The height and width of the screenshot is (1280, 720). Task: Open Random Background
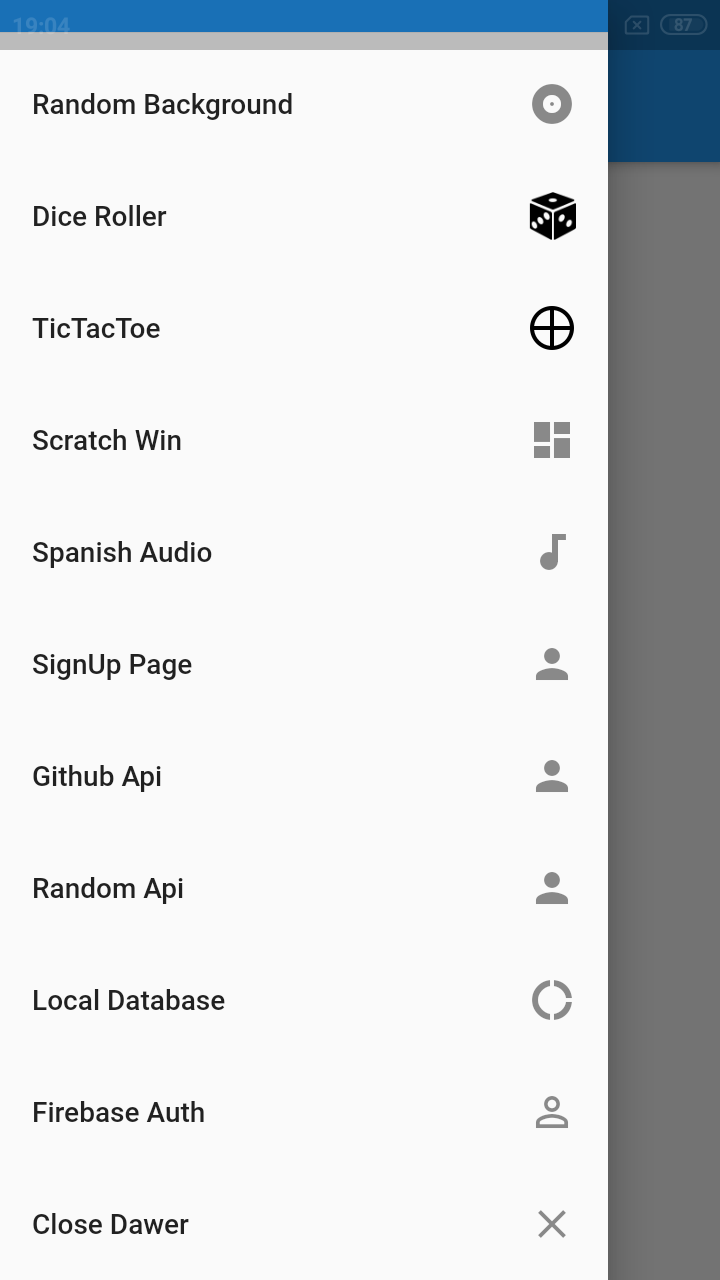point(304,104)
